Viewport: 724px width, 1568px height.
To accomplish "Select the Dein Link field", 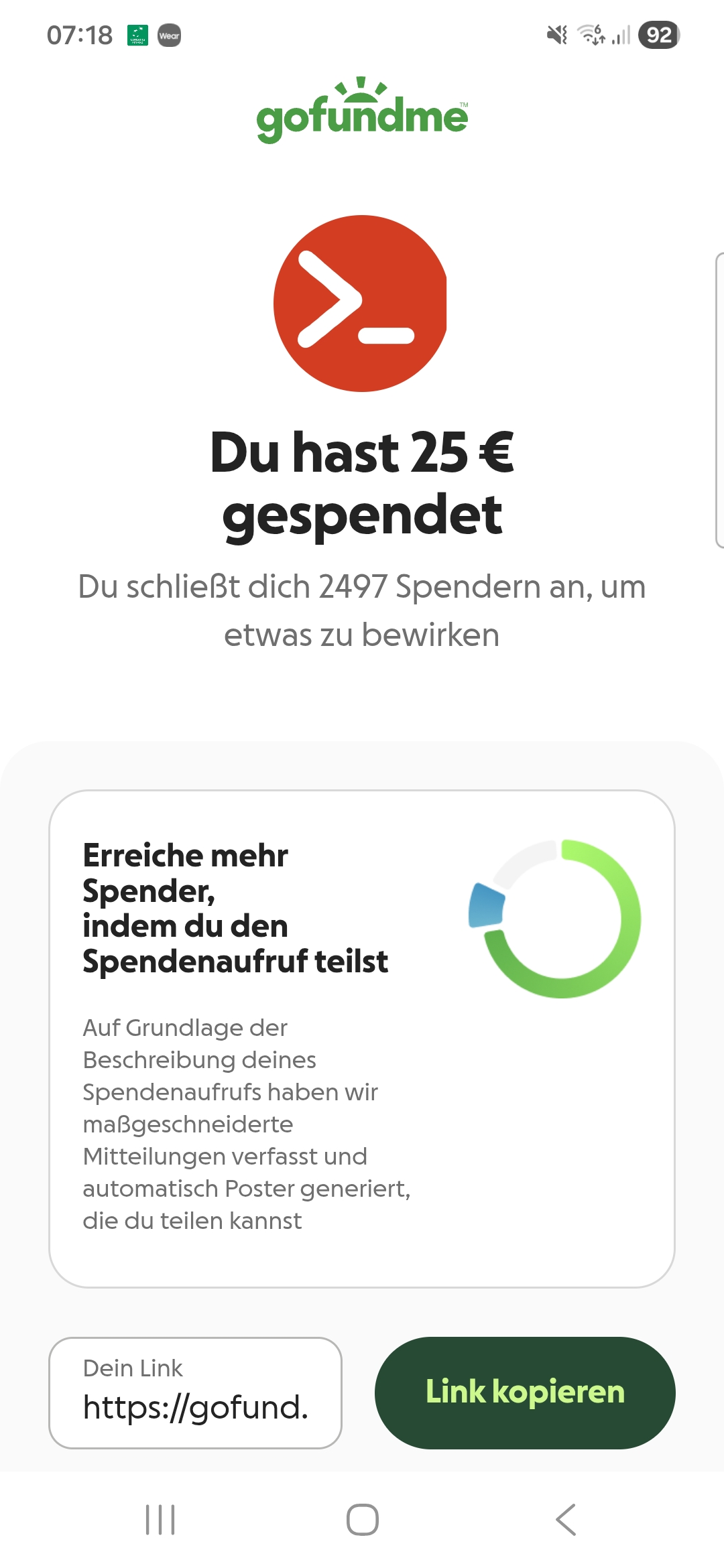I will (x=195, y=1392).
